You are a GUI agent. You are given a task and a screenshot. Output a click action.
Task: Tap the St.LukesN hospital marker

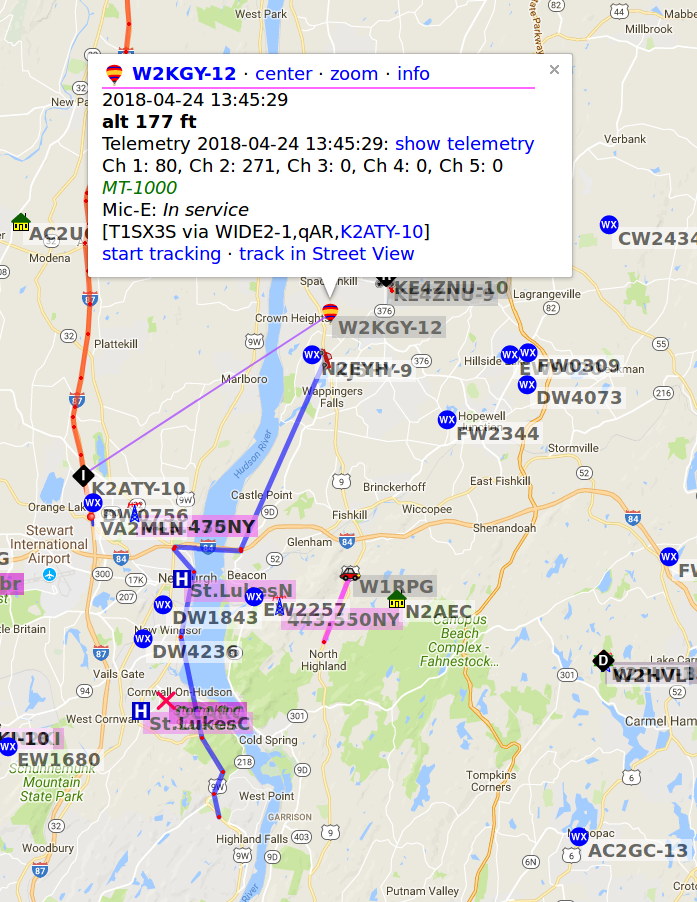[181, 579]
